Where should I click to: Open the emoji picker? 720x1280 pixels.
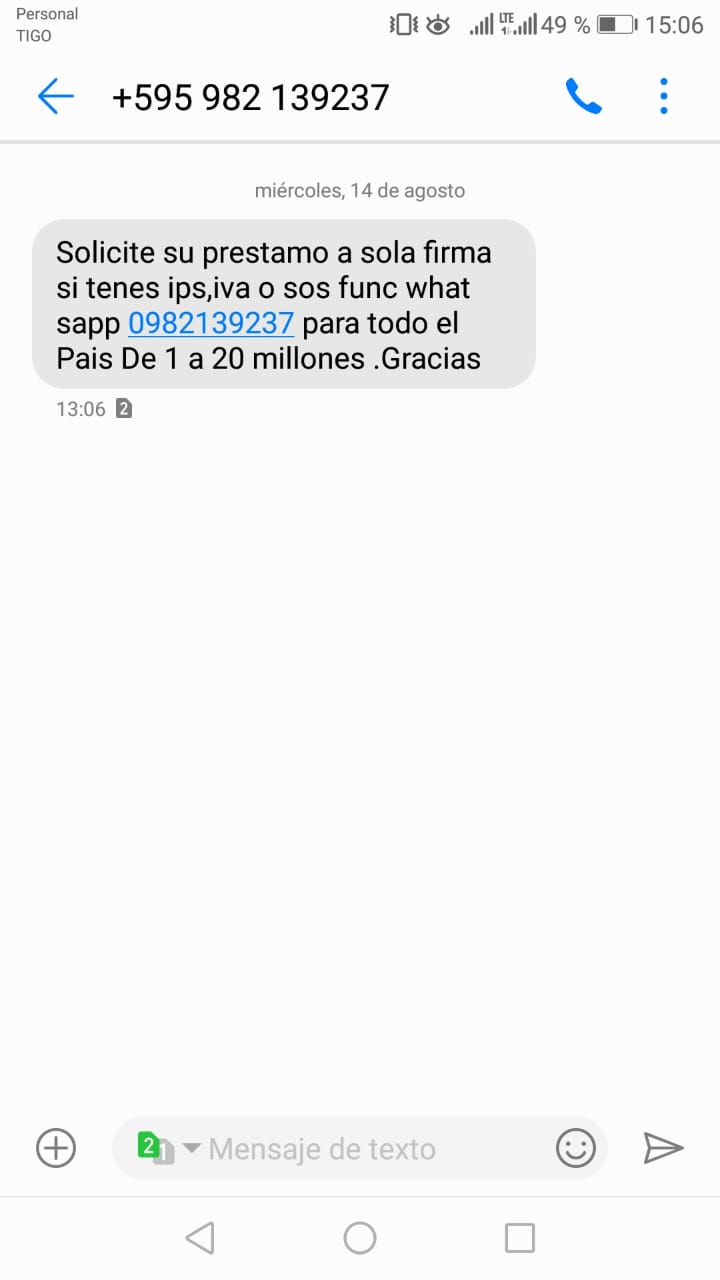click(575, 1148)
